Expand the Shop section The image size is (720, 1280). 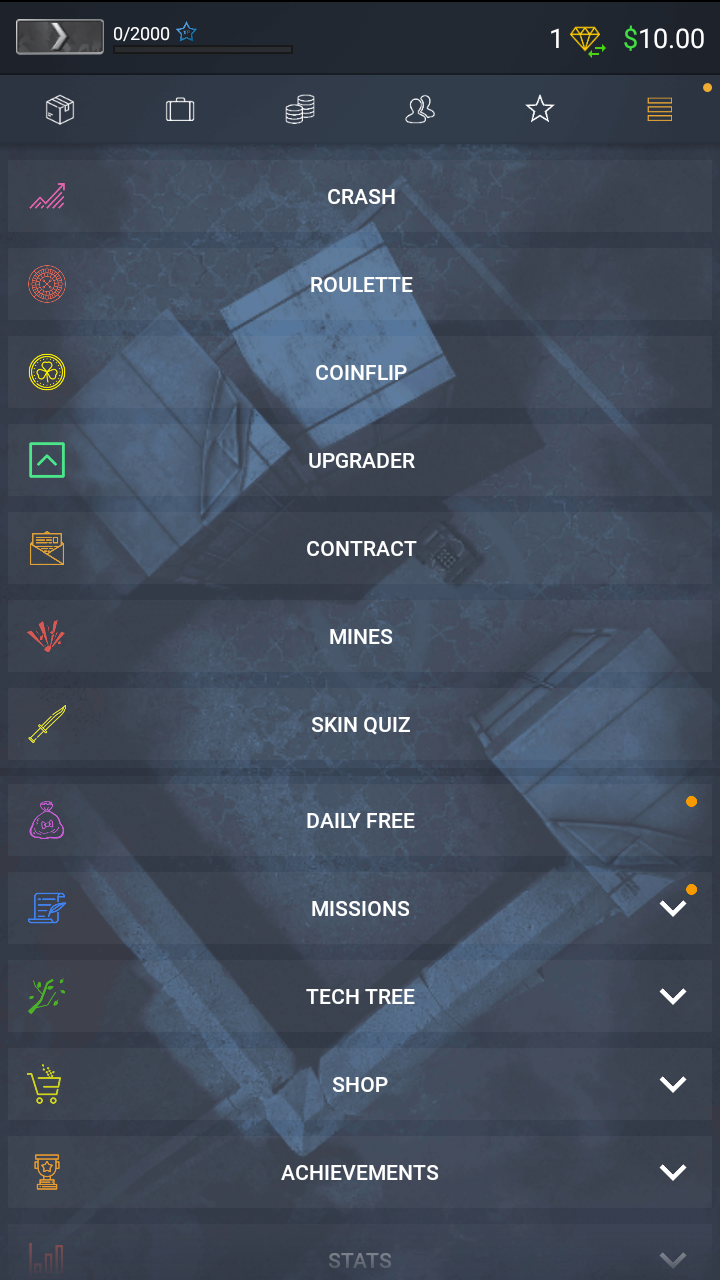[360, 1085]
